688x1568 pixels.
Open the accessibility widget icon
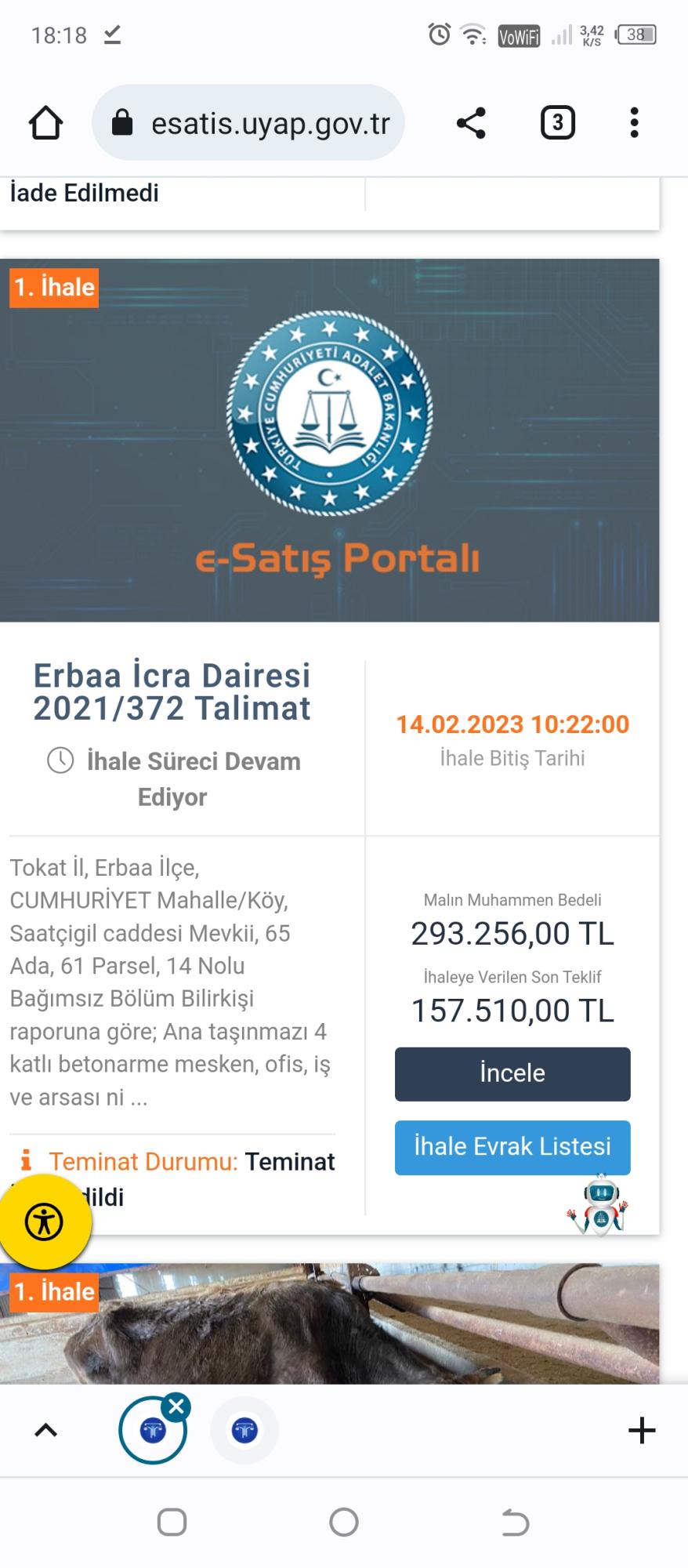pyautogui.click(x=45, y=1221)
